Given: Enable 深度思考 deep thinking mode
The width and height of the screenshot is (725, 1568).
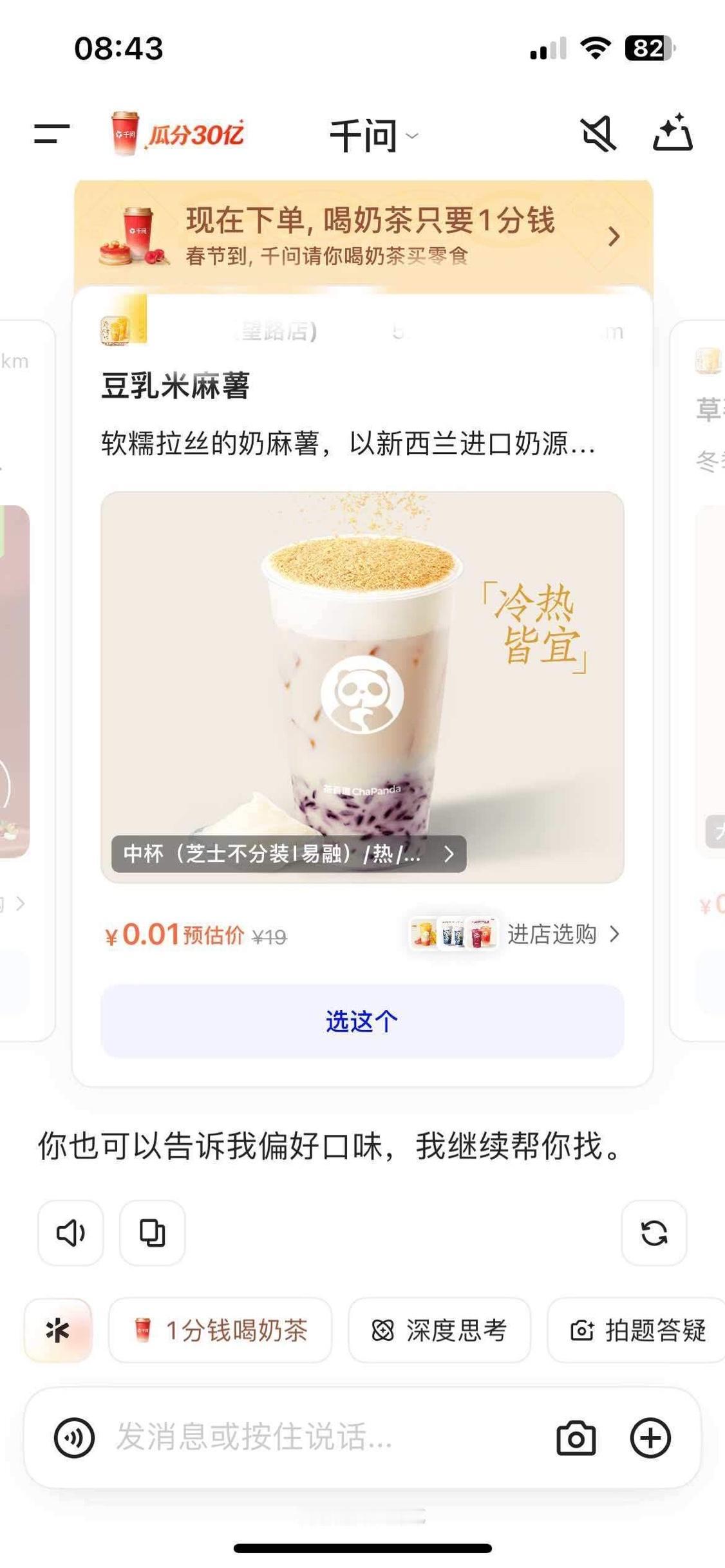Looking at the screenshot, I should pyautogui.click(x=441, y=1331).
